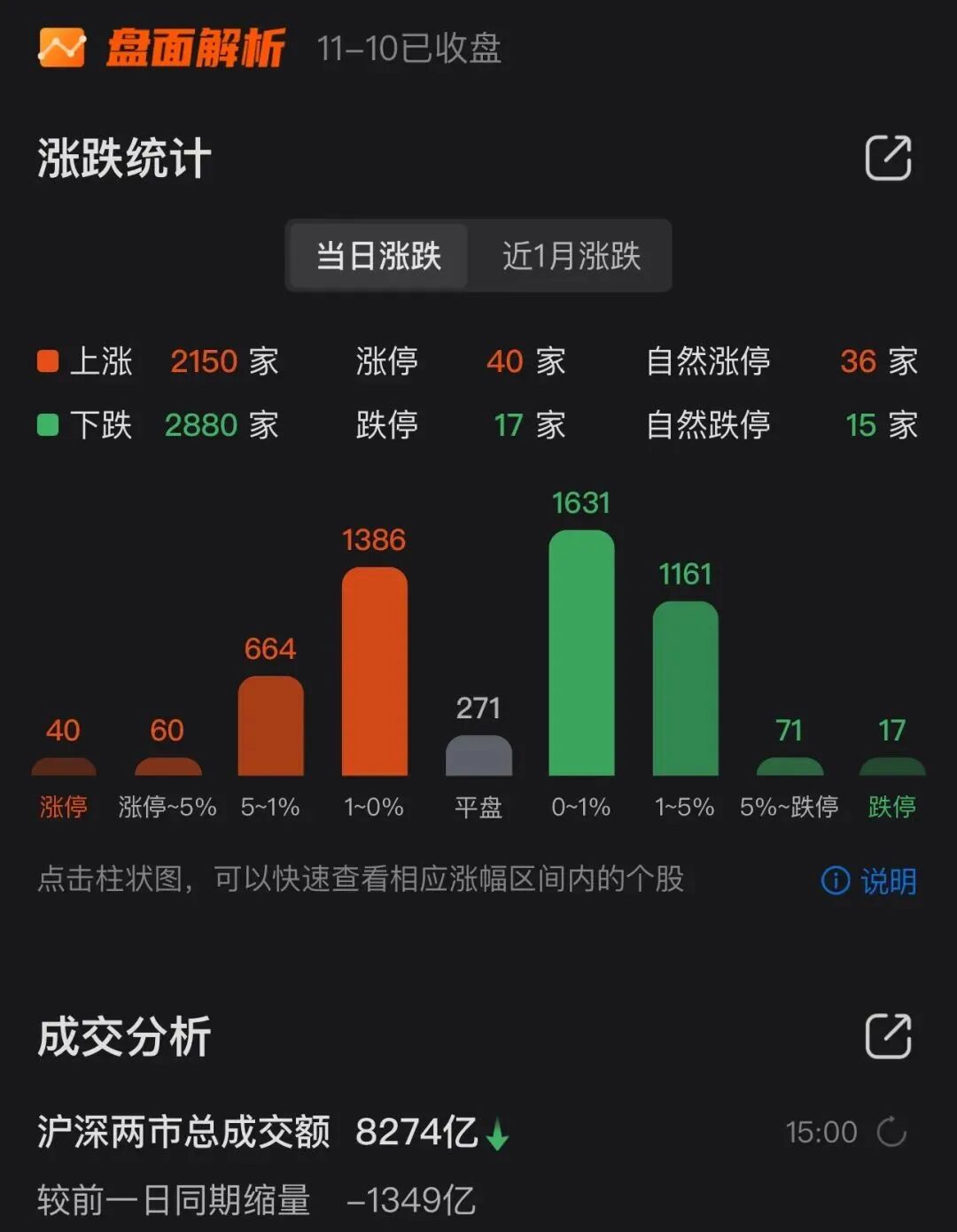
Task: Open the 平盘 bar with 271 stocks
Action: pyautogui.click(x=478, y=755)
